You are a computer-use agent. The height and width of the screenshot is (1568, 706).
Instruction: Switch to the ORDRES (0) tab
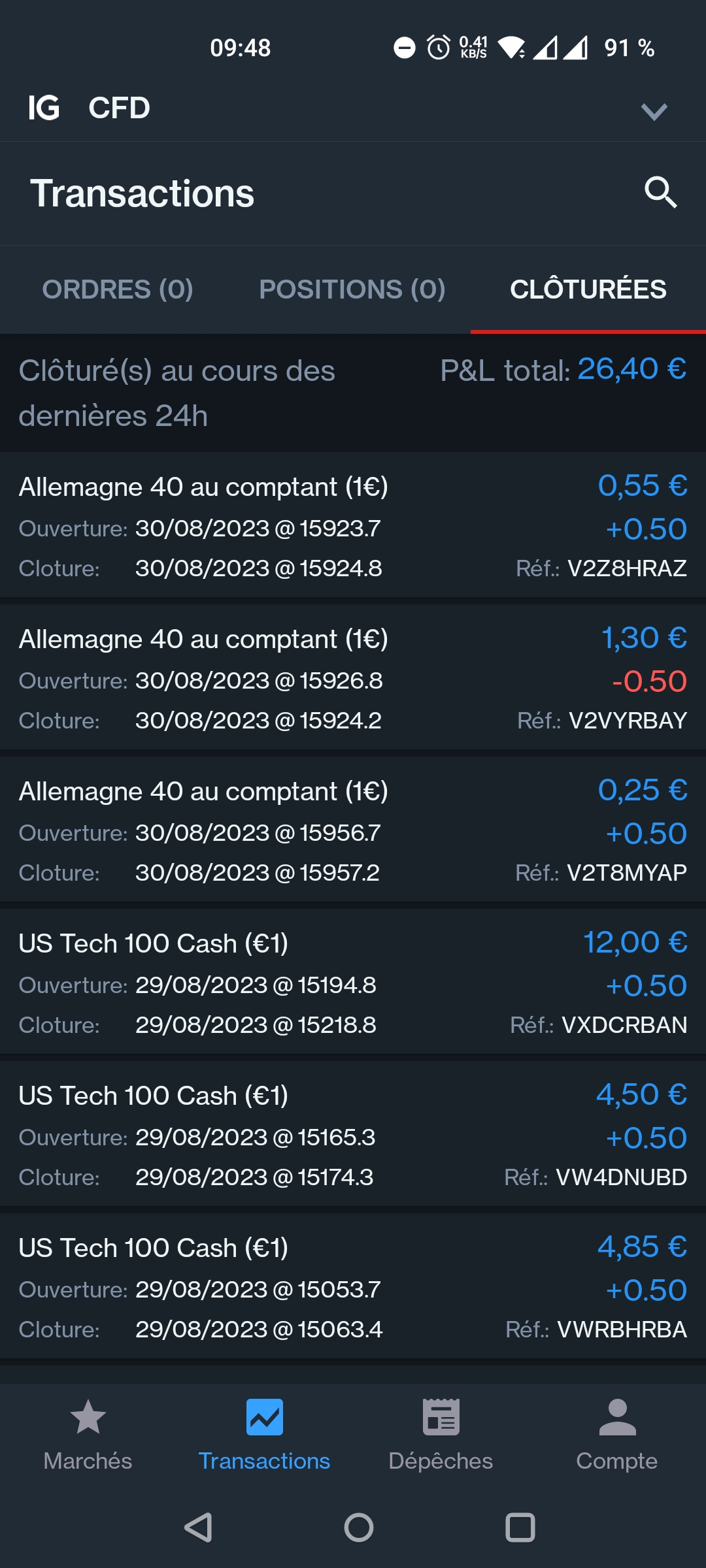pos(118,289)
